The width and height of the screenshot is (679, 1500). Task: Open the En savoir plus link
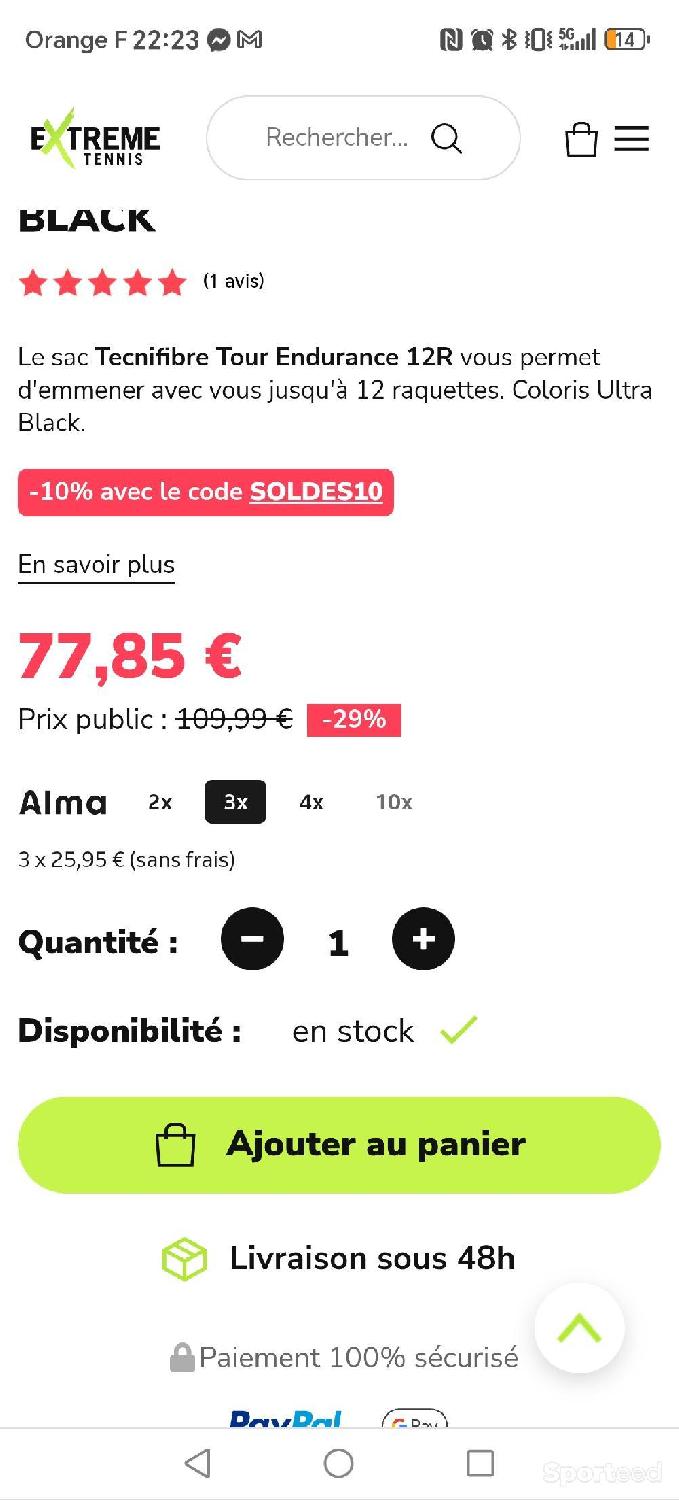(96, 565)
